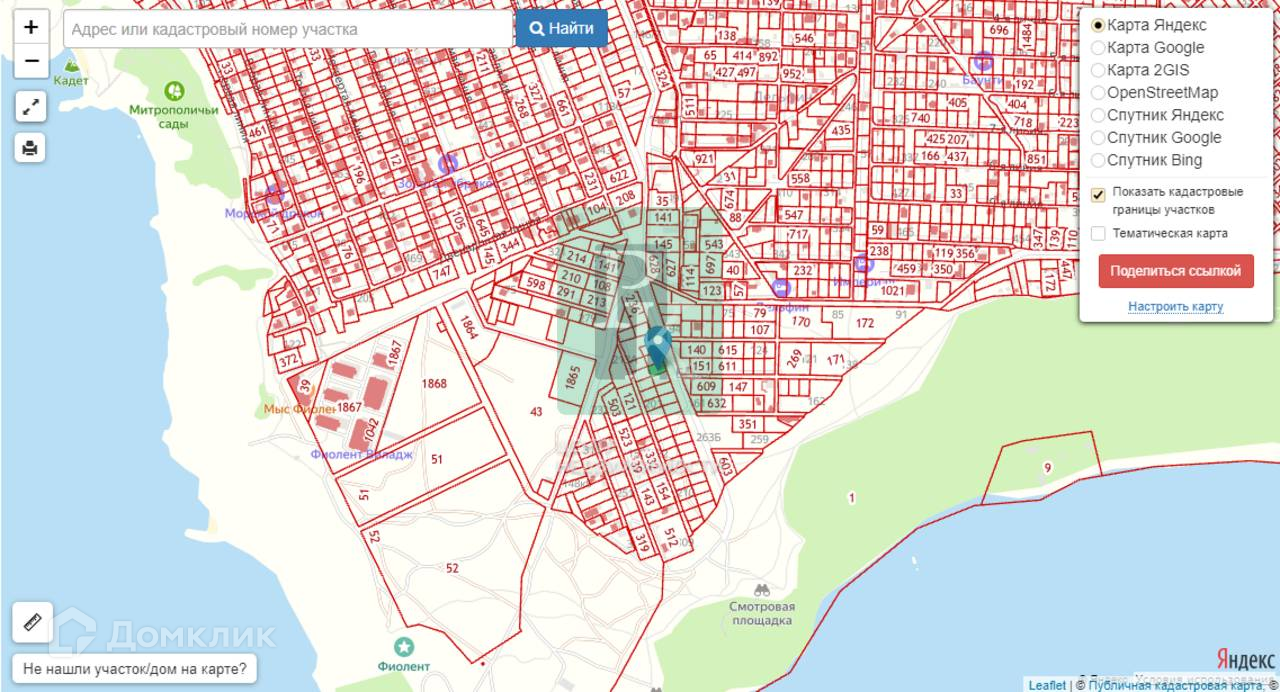Tap Не нашли участок/дом на карте?

point(135,668)
